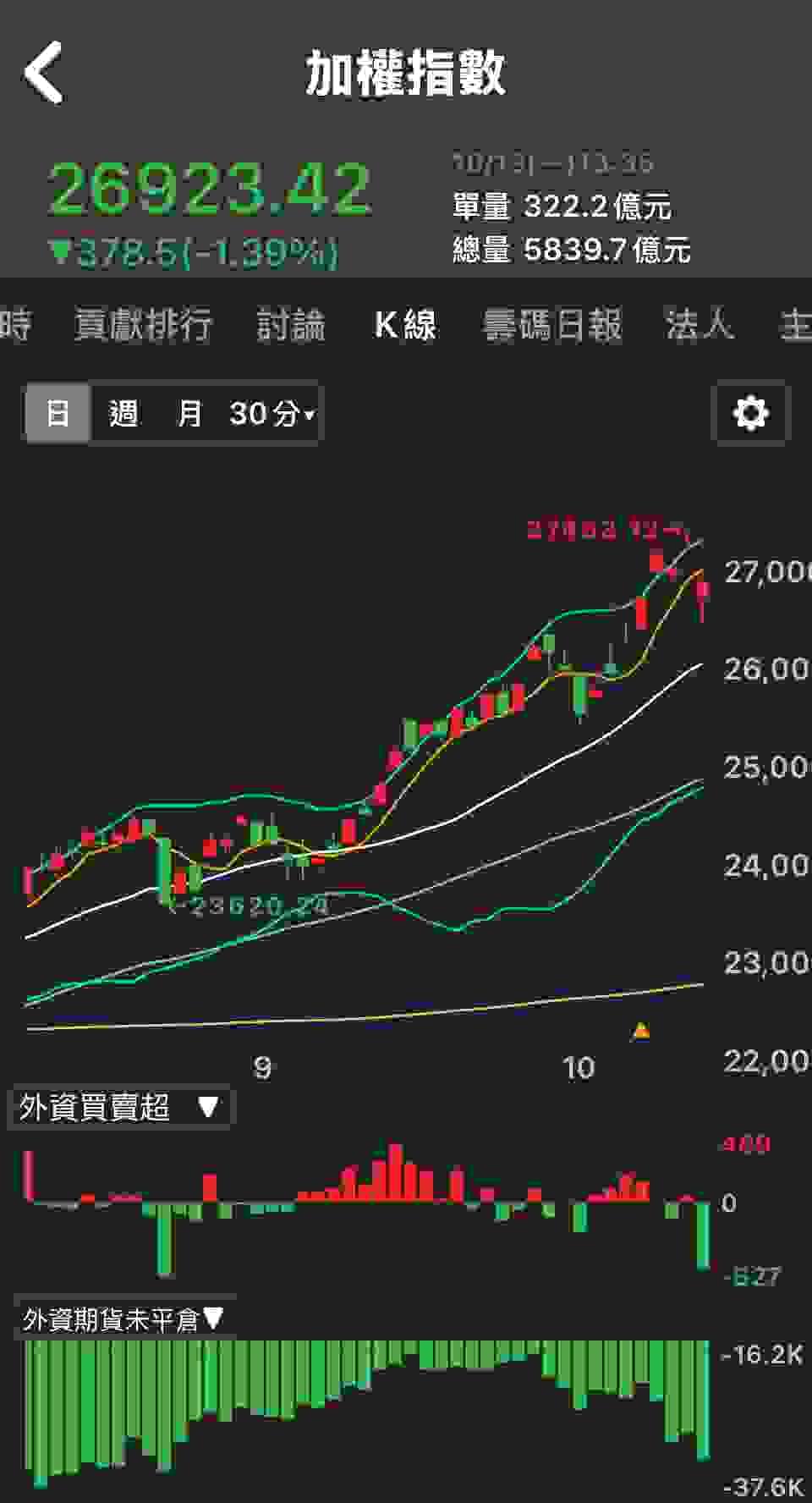Switch chart to 週 weekly interval
The height and width of the screenshot is (1503, 812).
pos(123,413)
